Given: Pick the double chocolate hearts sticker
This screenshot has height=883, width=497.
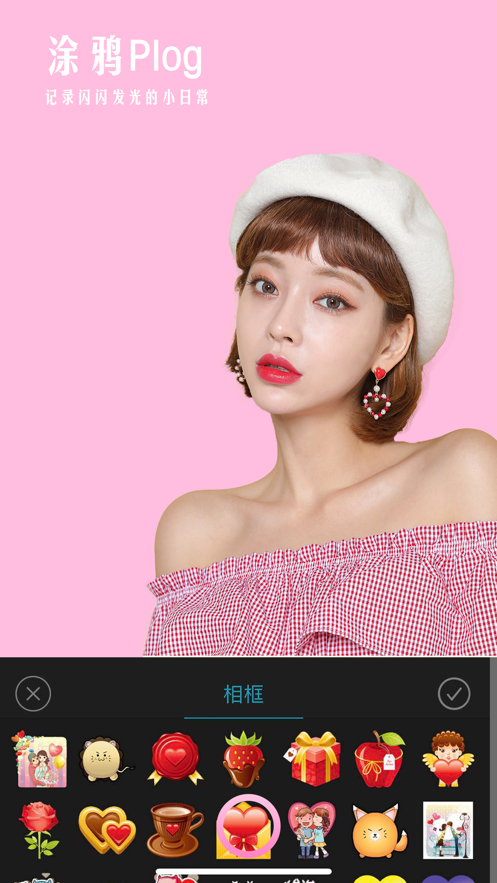Looking at the screenshot, I should pyautogui.click(x=107, y=830).
